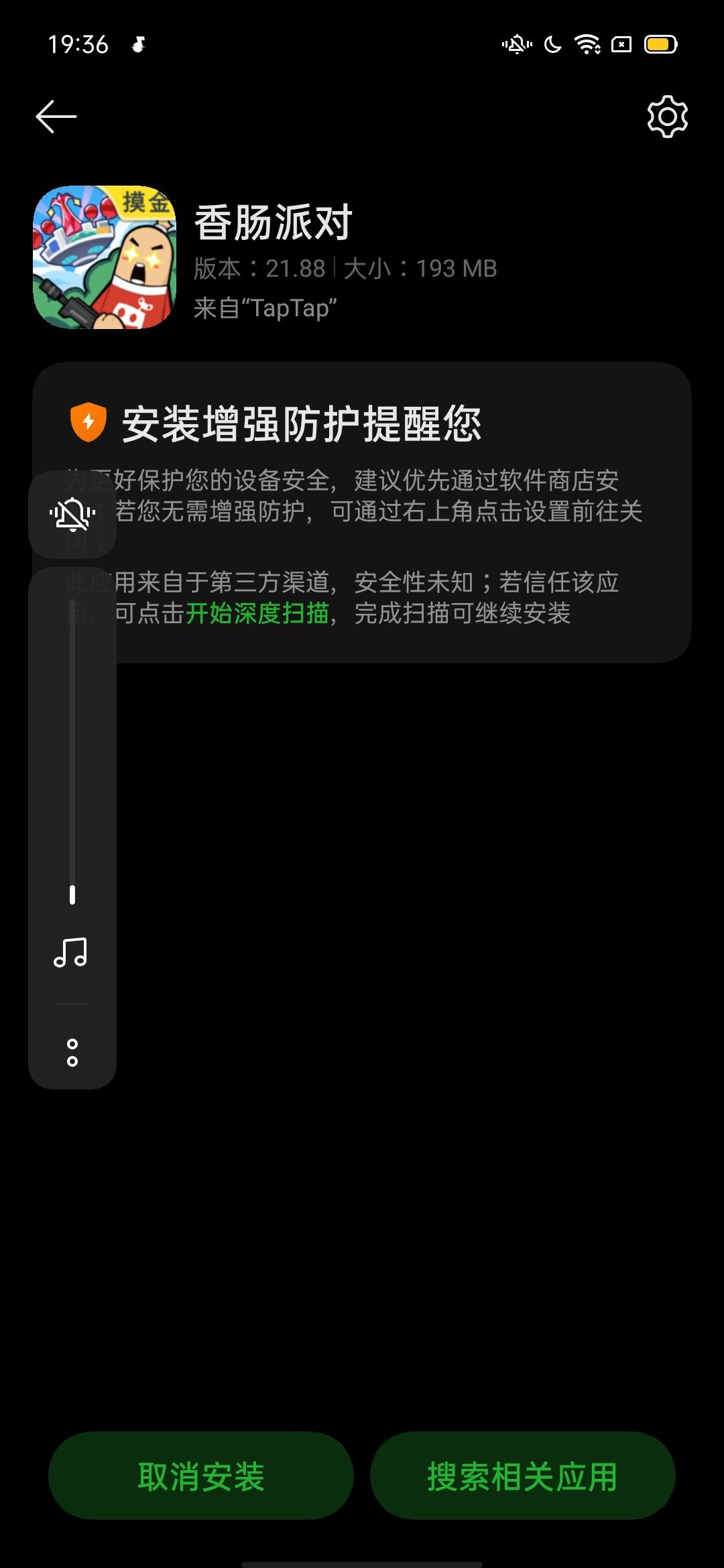
Task: Toggle silent mode via the muted bell icon
Action: [71, 515]
